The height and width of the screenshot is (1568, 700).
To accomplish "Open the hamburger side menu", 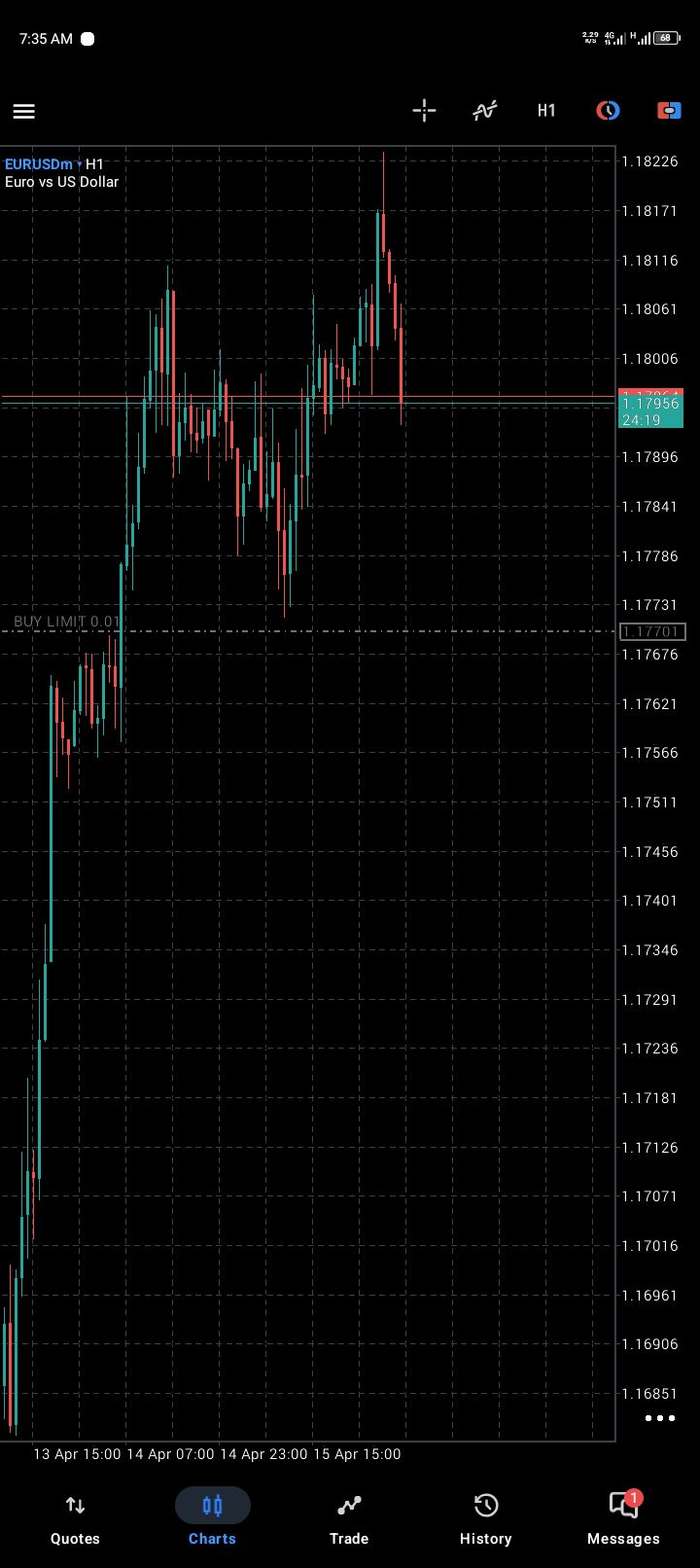I will click(24, 111).
